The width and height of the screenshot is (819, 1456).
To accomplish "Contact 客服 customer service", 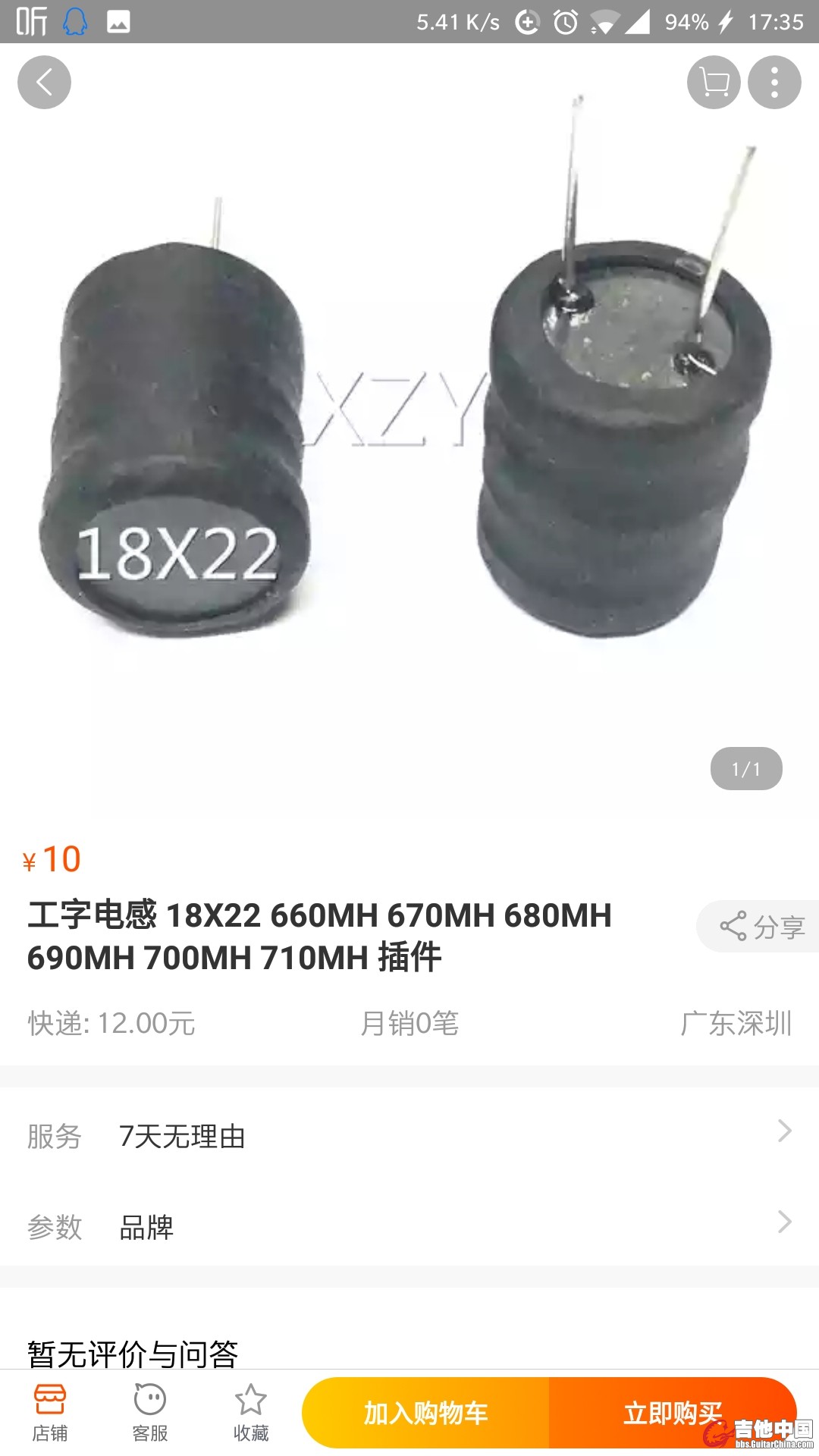I will pos(150,1412).
